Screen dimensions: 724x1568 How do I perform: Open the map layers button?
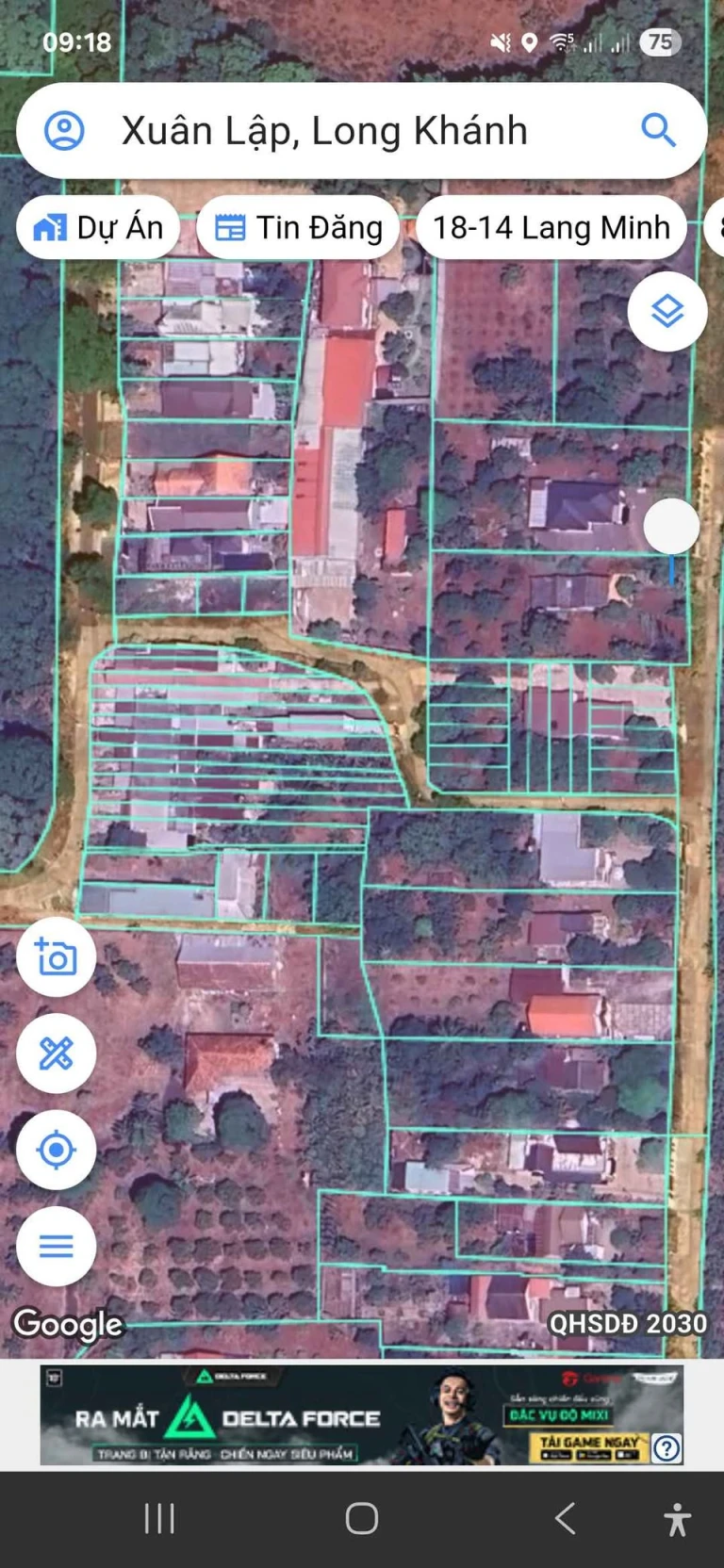(667, 311)
